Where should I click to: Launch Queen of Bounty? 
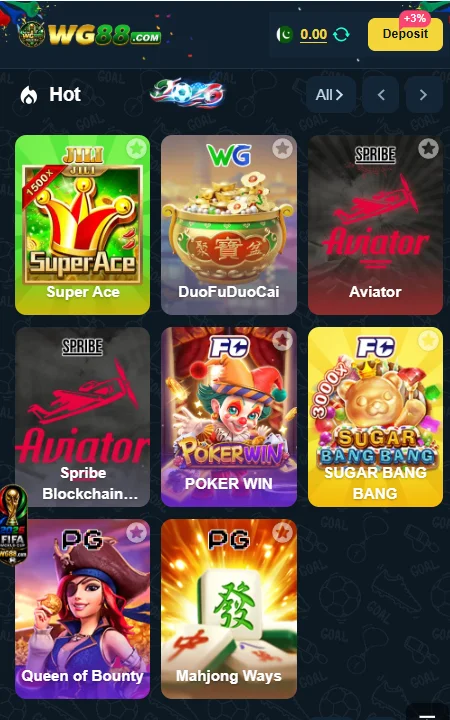pos(83,609)
